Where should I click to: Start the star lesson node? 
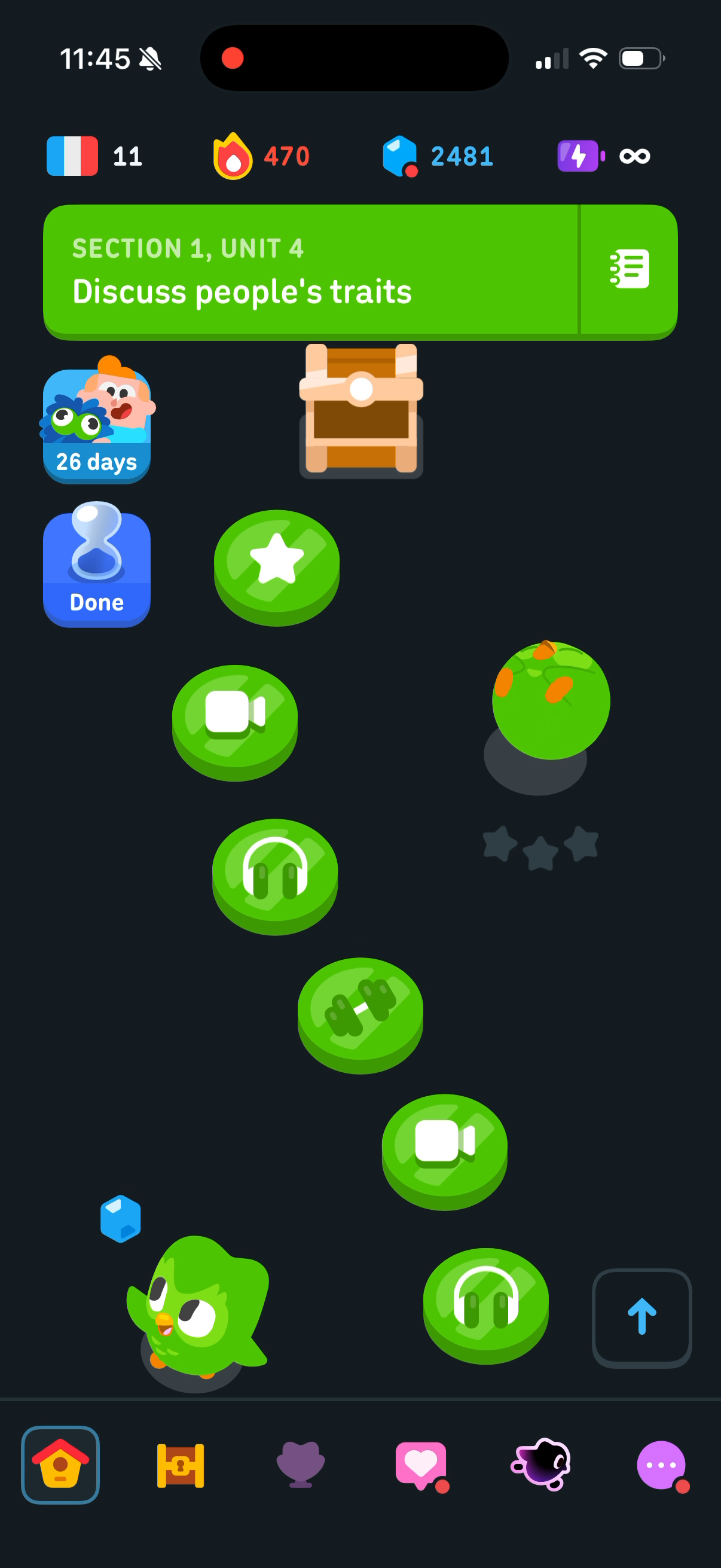277,566
